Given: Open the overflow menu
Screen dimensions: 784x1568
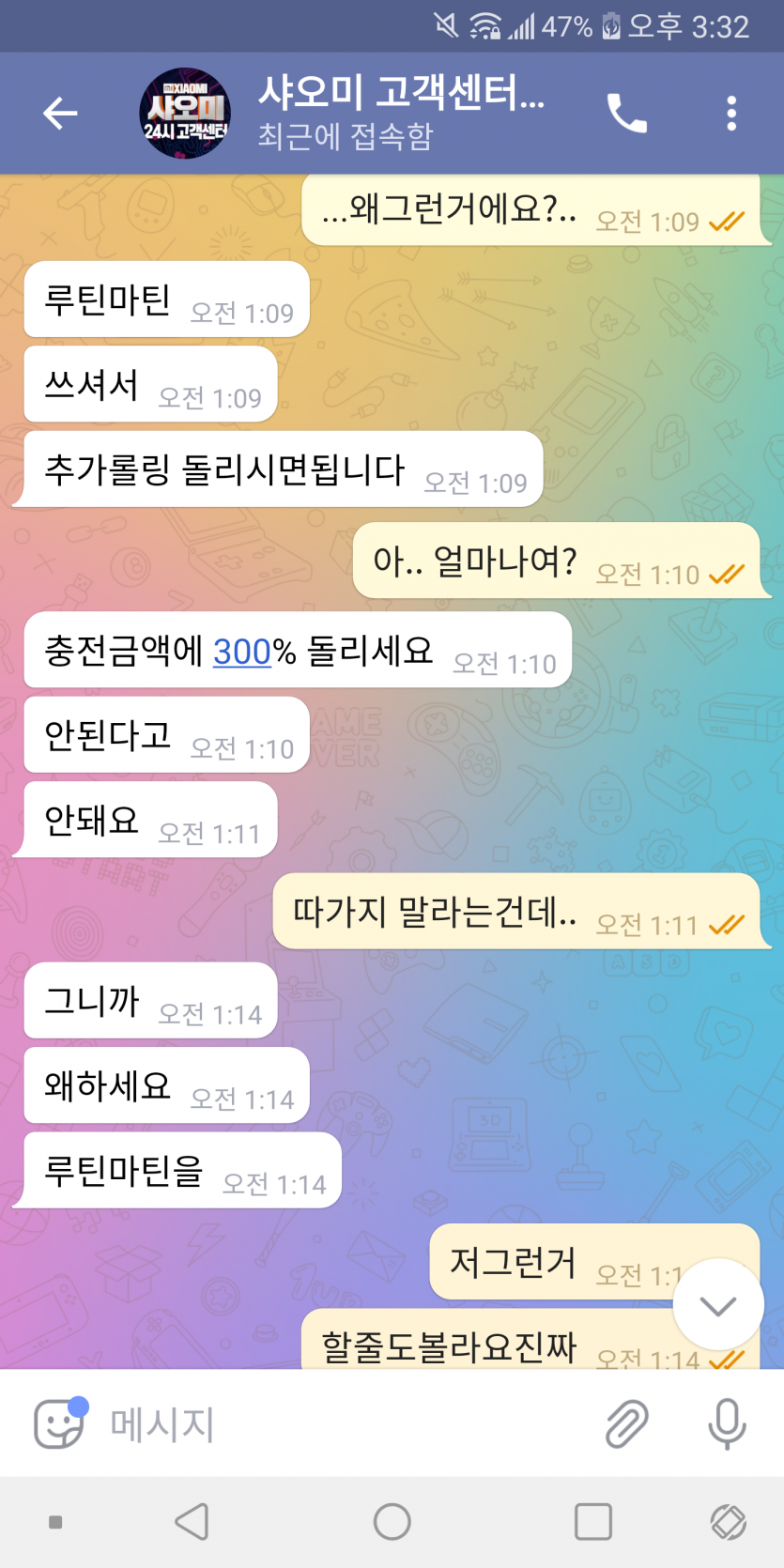Looking at the screenshot, I should pyautogui.click(x=731, y=114).
